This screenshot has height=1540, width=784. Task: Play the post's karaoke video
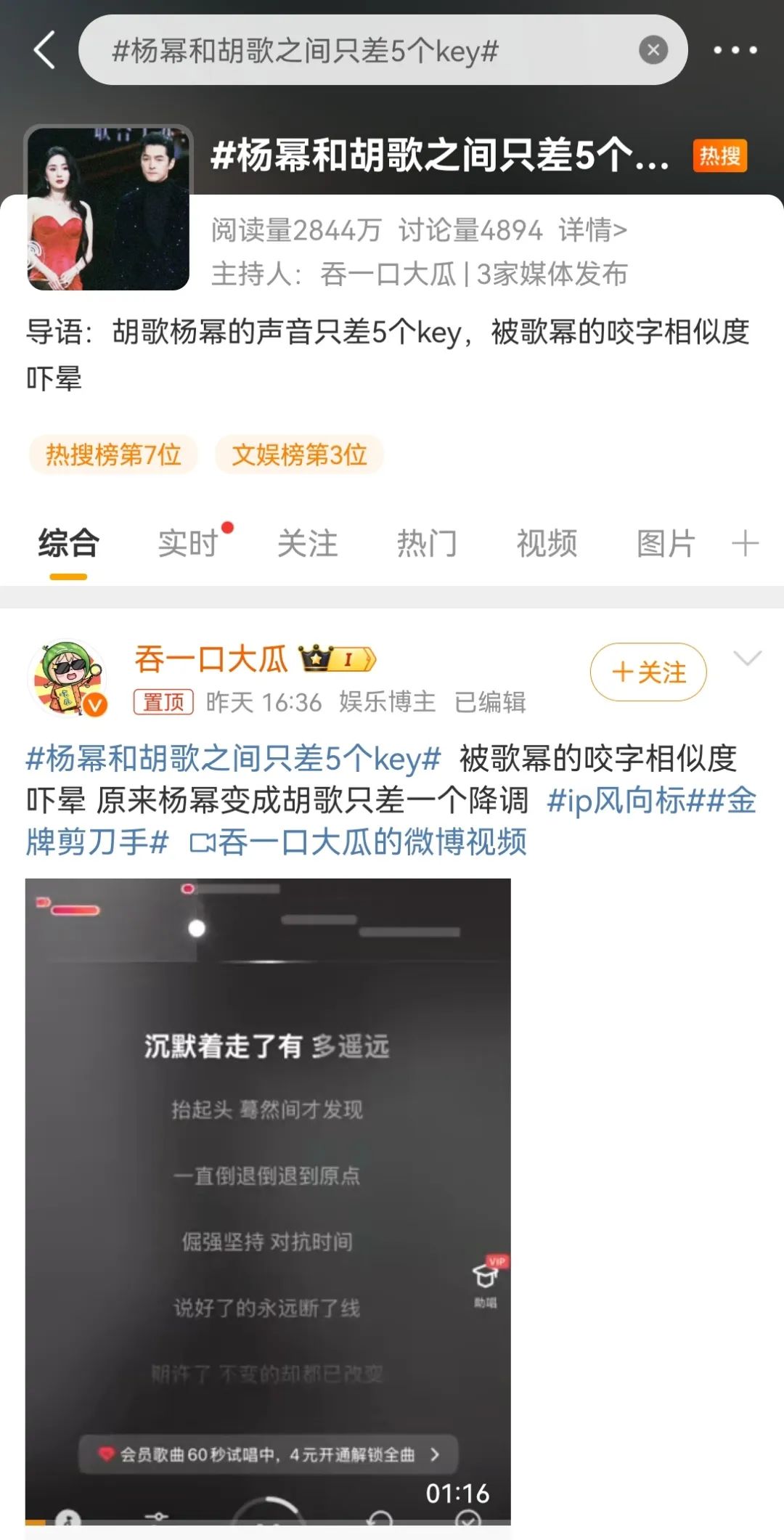pyautogui.click(x=268, y=1198)
